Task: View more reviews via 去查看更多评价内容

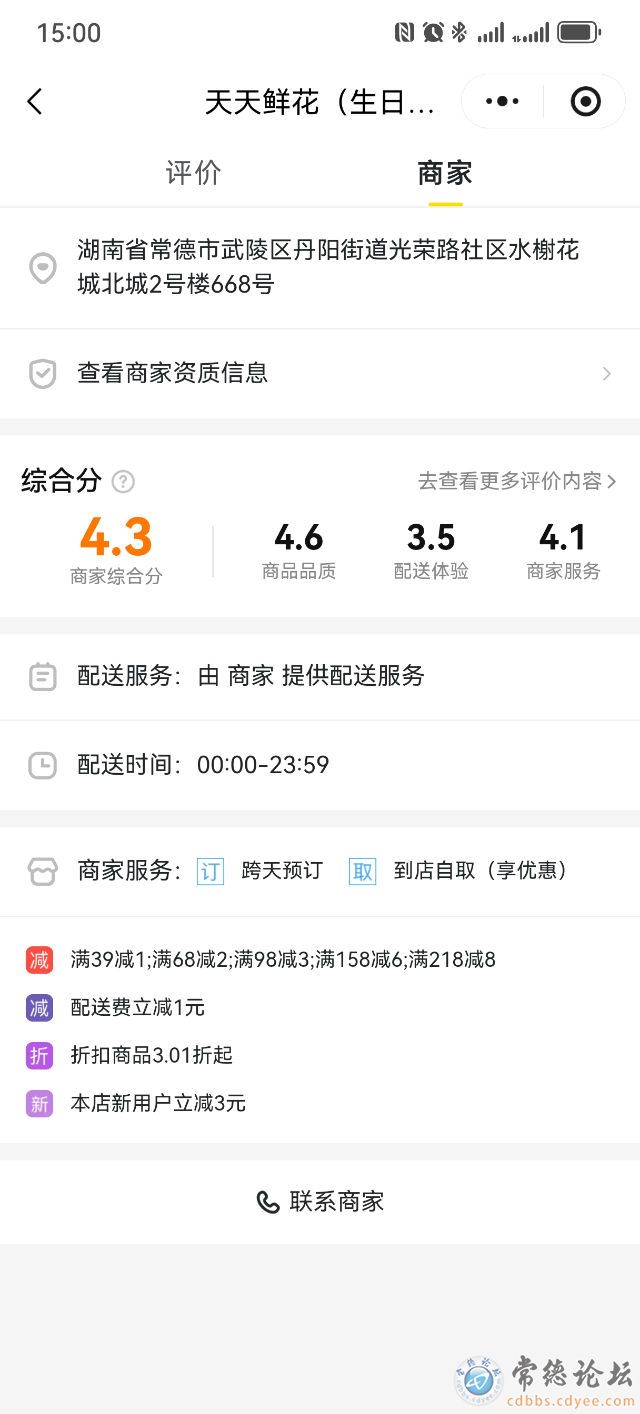Action: [516, 481]
